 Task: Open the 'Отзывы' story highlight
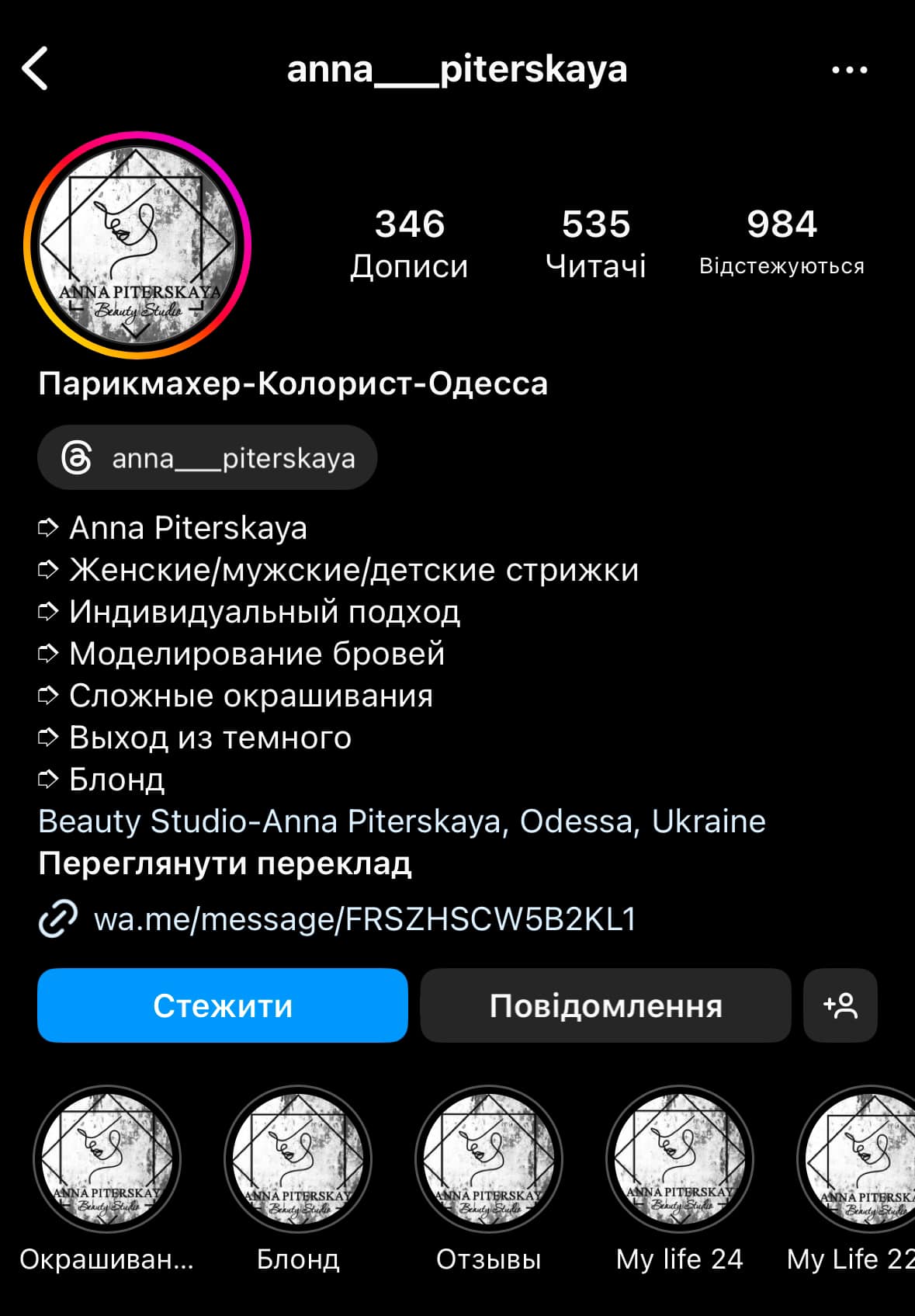[x=488, y=1160]
